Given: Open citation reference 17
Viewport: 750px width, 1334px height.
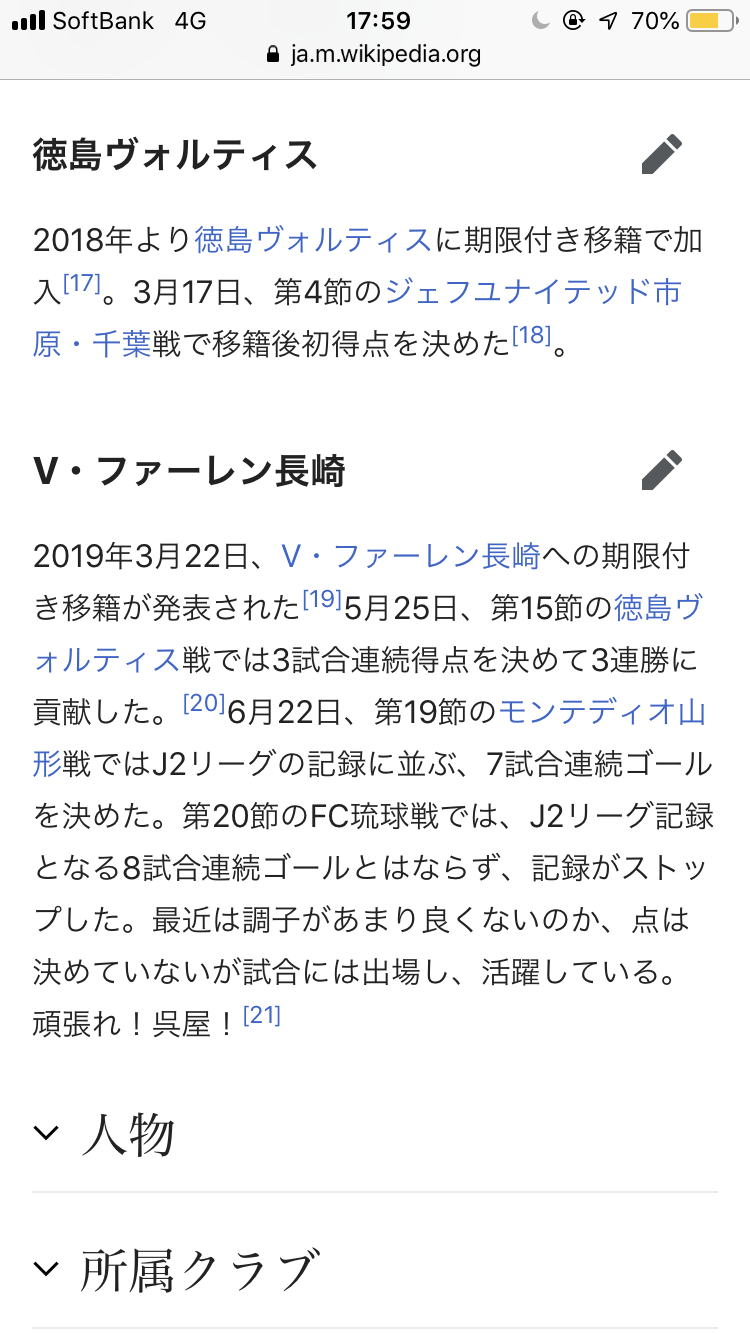Looking at the screenshot, I should click(x=82, y=284).
